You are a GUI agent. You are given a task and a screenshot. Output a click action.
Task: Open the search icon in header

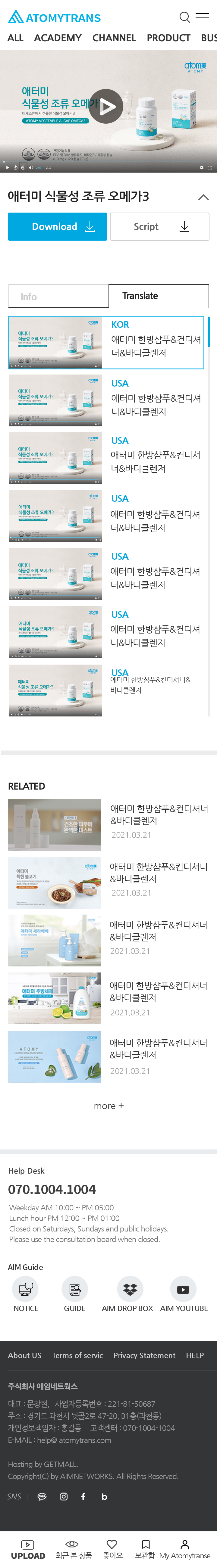click(x=185, y=17)
